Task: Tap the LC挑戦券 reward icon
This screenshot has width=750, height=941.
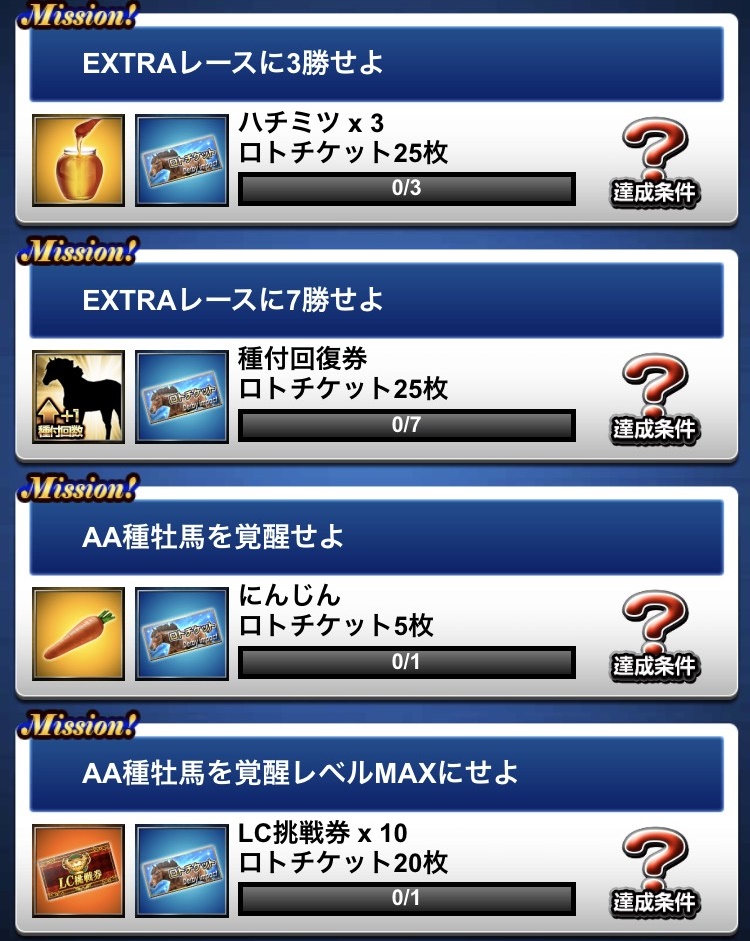Action: [78, 870]
